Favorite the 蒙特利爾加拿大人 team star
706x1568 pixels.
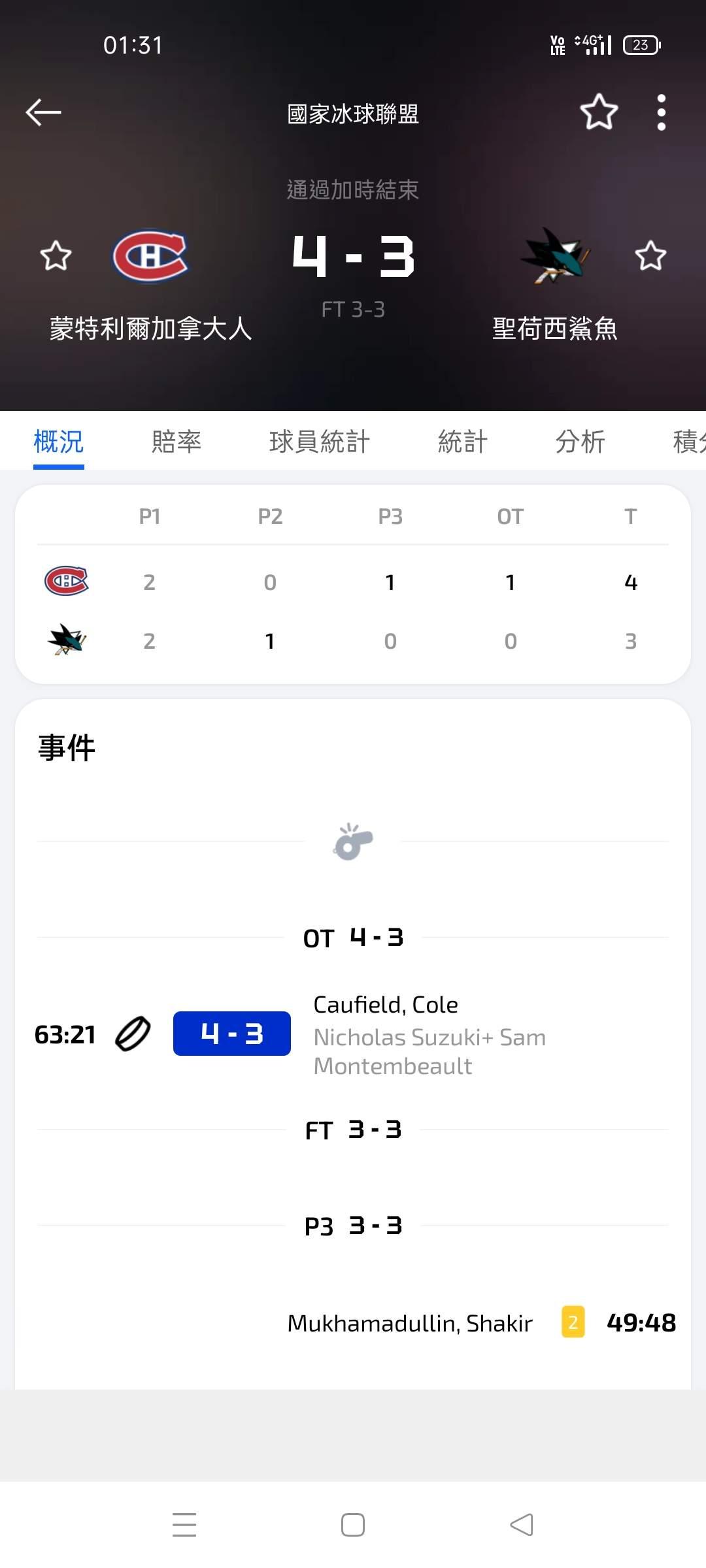click(56, 255)
